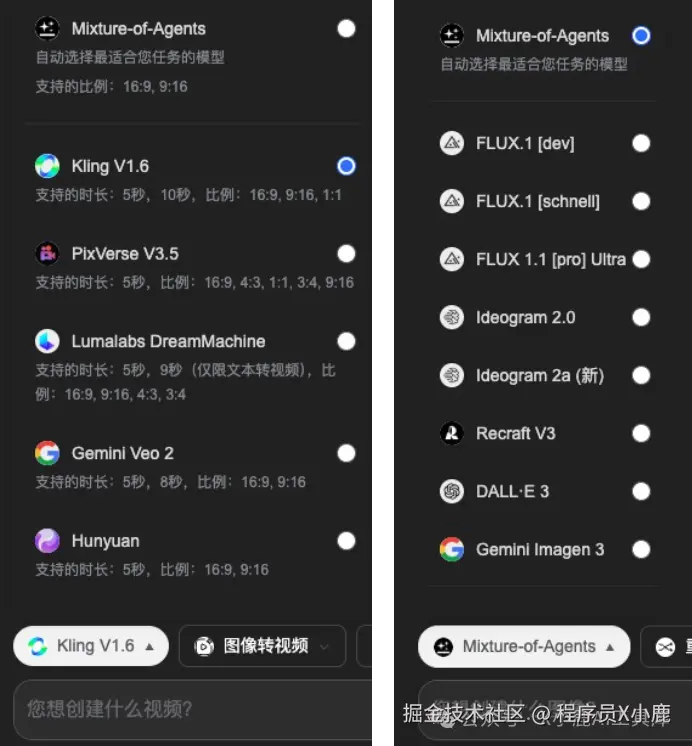The height and width of the screenshot is (746, 692).
Task: Select the Gemini Veo 2 option
Action: [x=346, y=453]
